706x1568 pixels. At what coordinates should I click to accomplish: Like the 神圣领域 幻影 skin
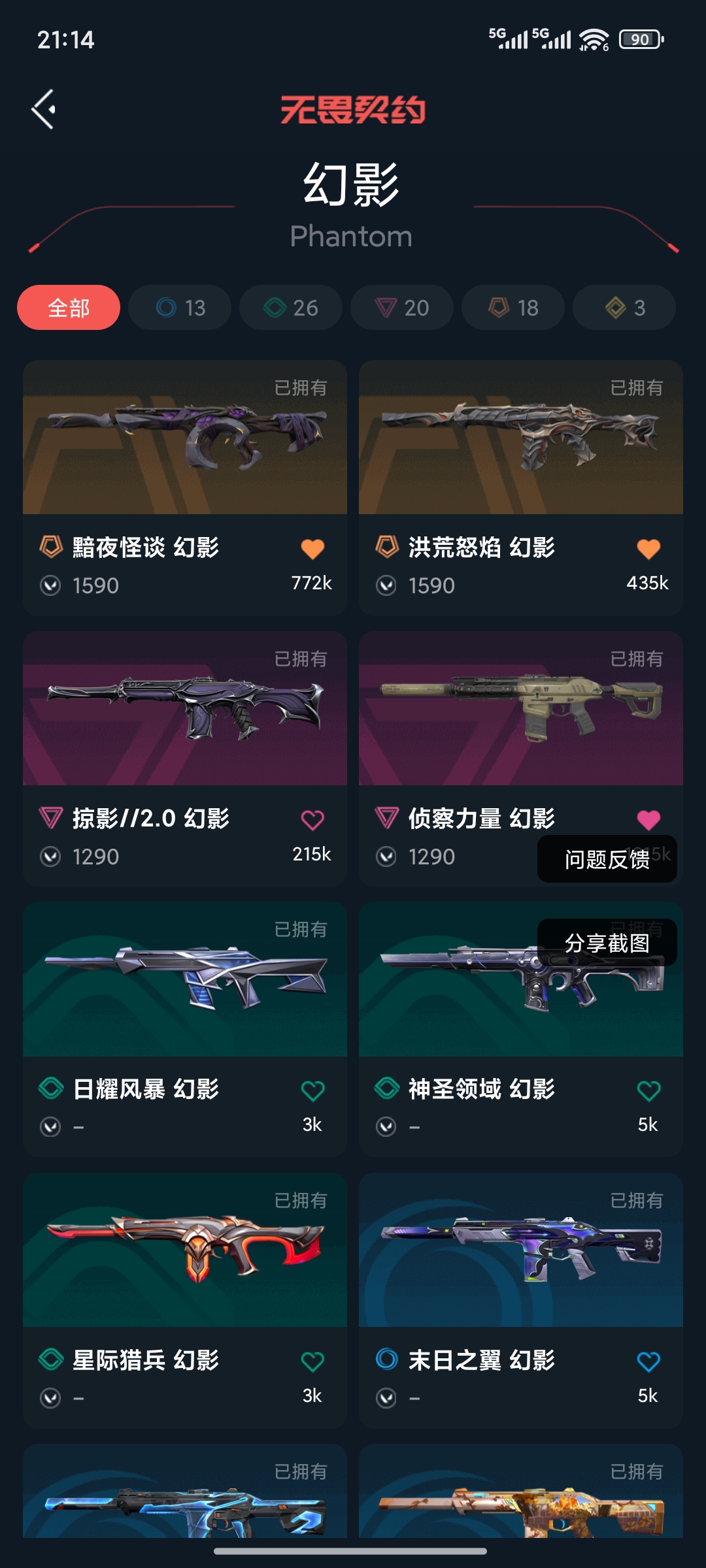tap(648, 1090)
